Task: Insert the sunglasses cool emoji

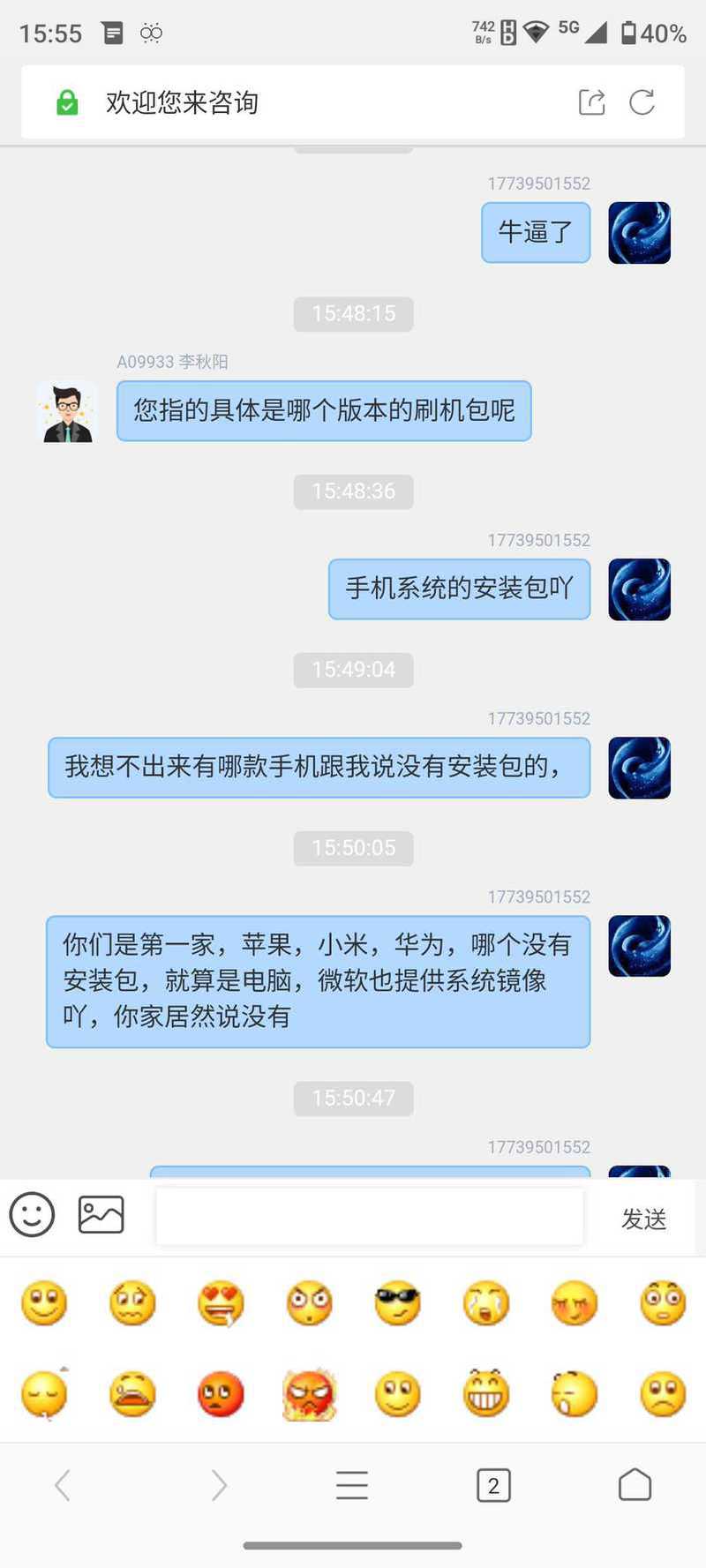Action: pos(397,1303)
